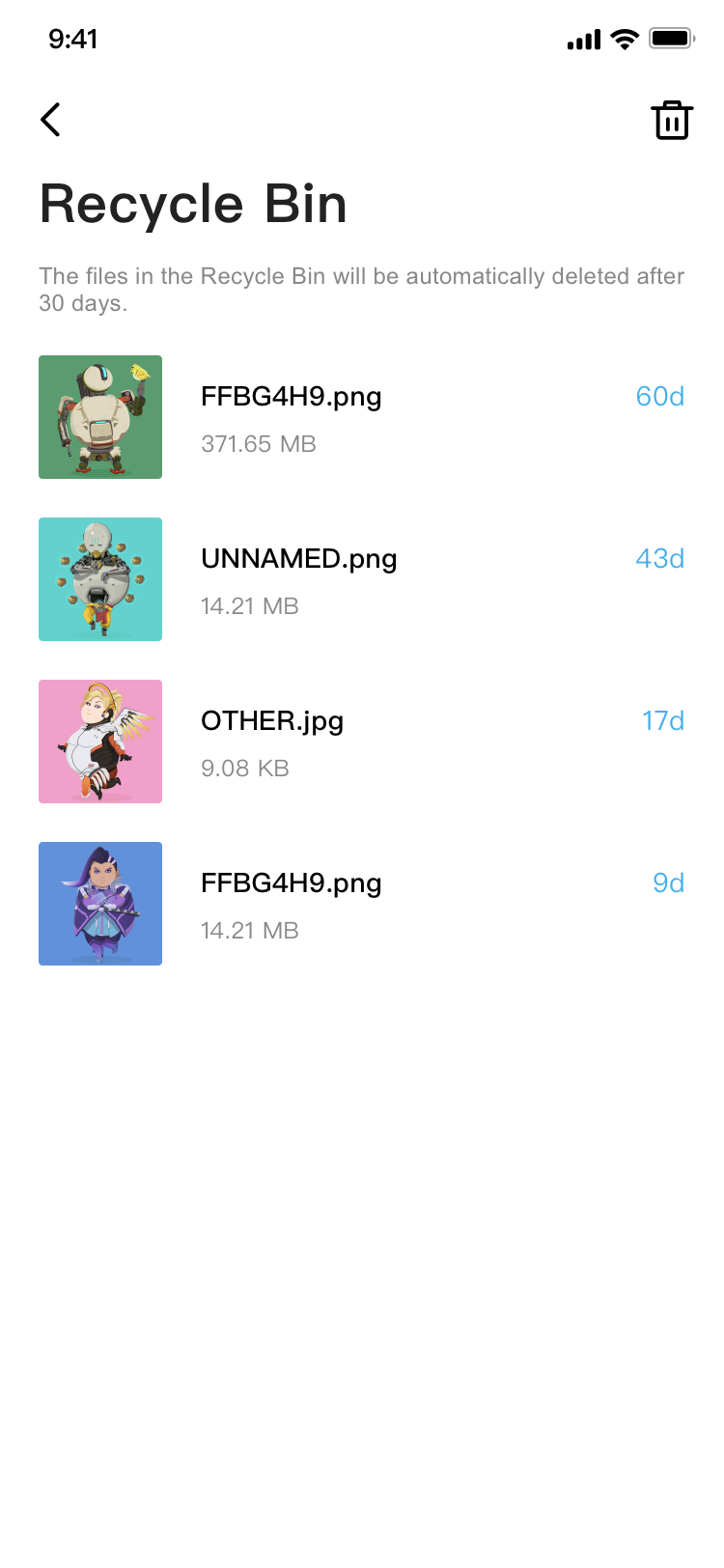Click the UNNAMED.png file name

(299, 559)
